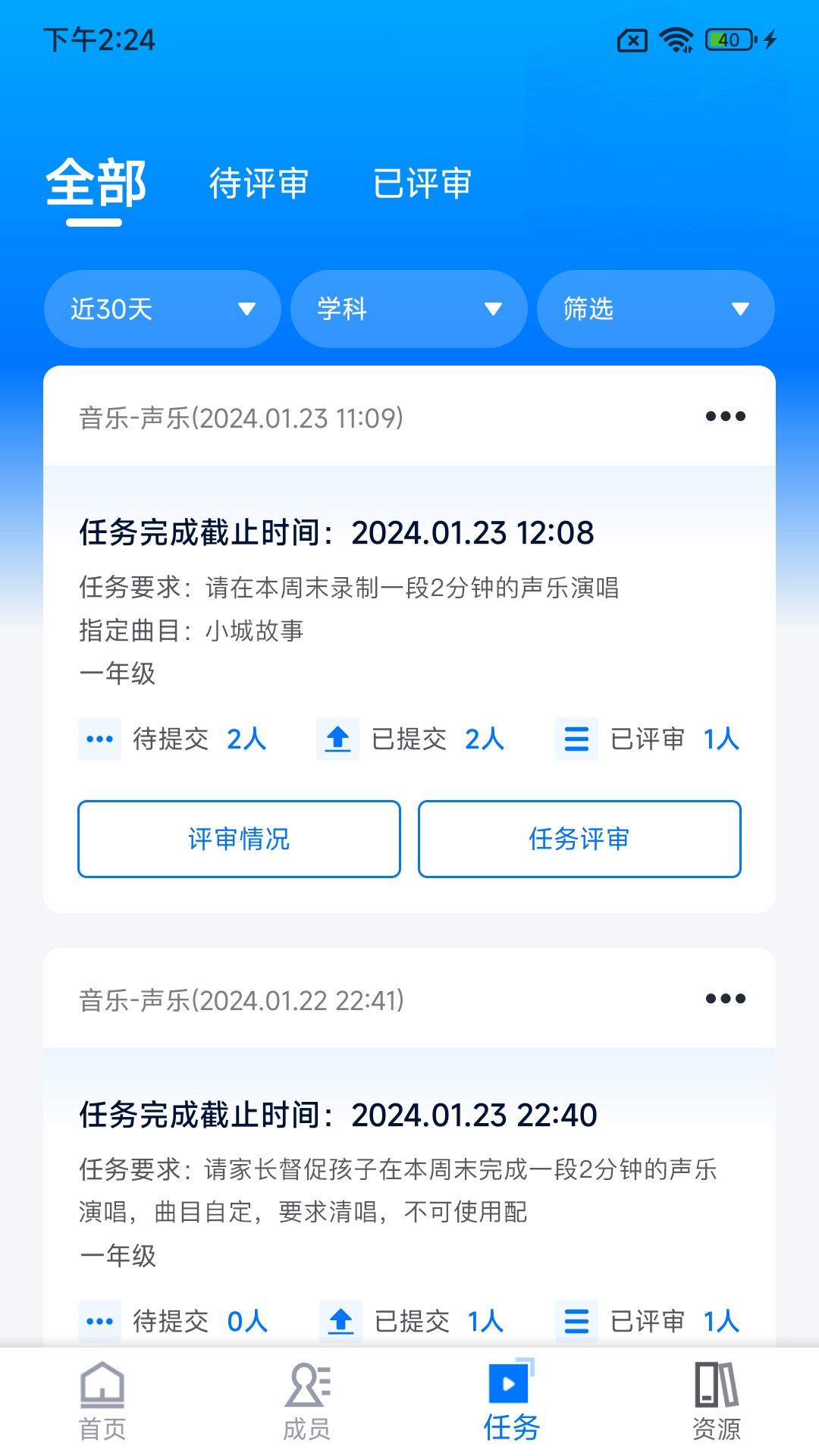Tap the upload icon next to 已提交 1人
The height and width of the screenshot is (1456, 819).
pyautogui.click(x=339, y=1320)
